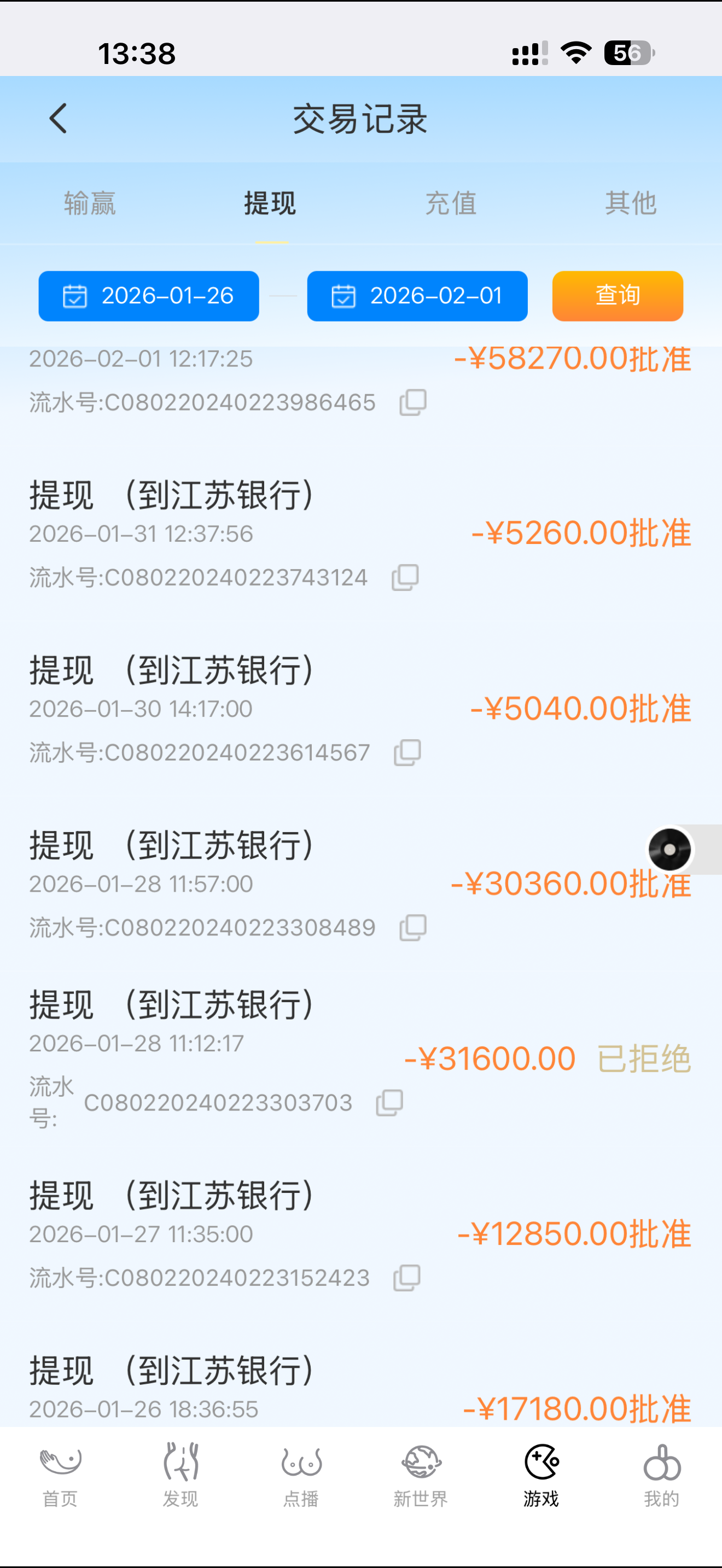
Task: Switch to the 其他 tab
Action: click(x=631, y=203)
